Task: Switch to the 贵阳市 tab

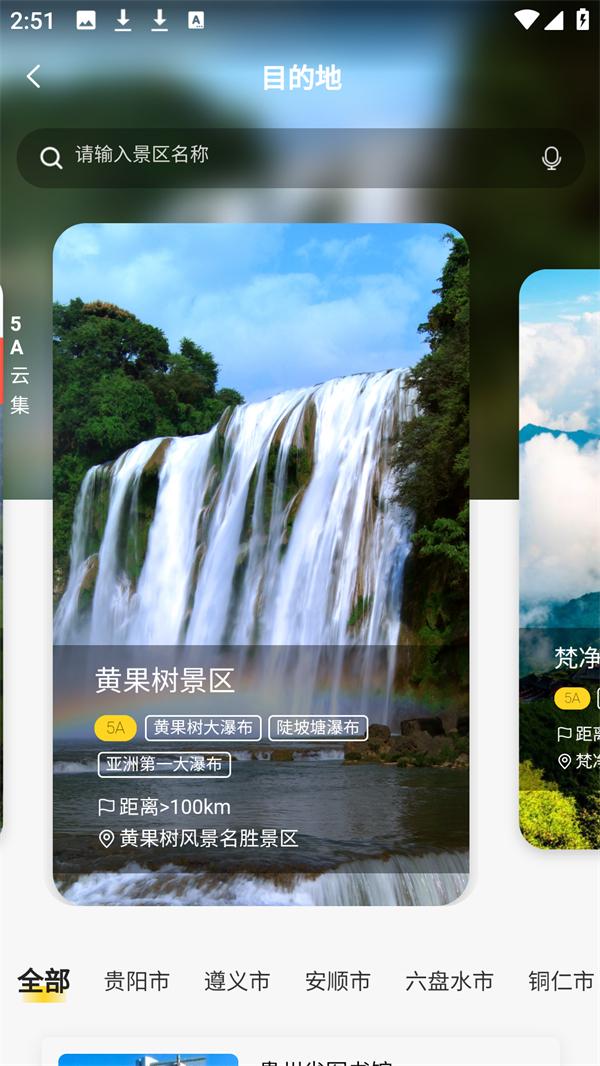Action: point(137,981)
